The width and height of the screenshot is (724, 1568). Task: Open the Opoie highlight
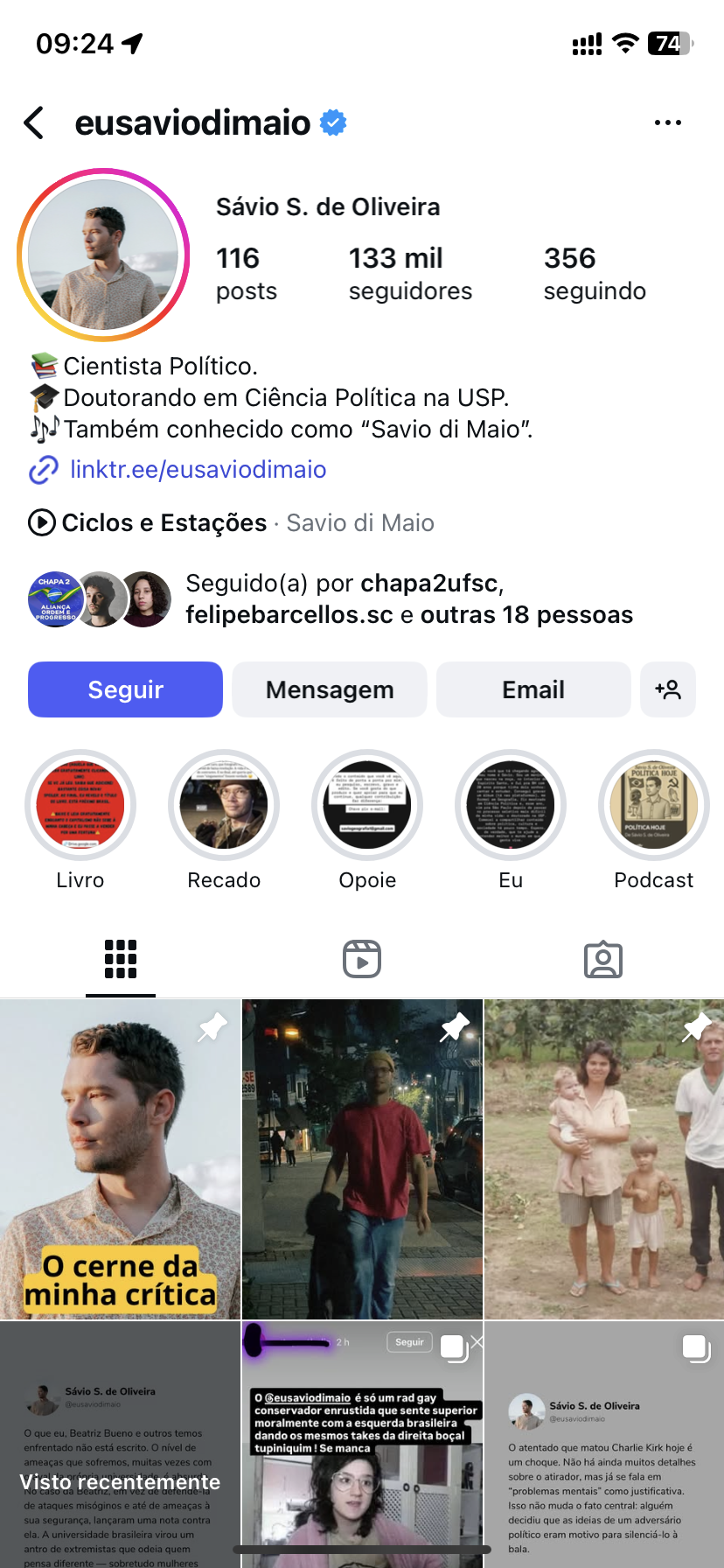(x=367, y=805)
